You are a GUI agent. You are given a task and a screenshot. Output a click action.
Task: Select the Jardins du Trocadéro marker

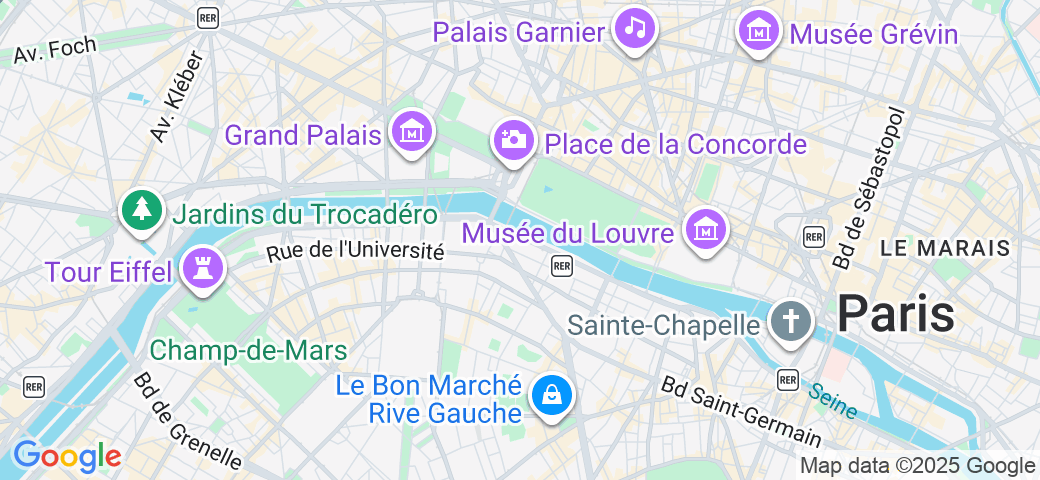point(143,210)
